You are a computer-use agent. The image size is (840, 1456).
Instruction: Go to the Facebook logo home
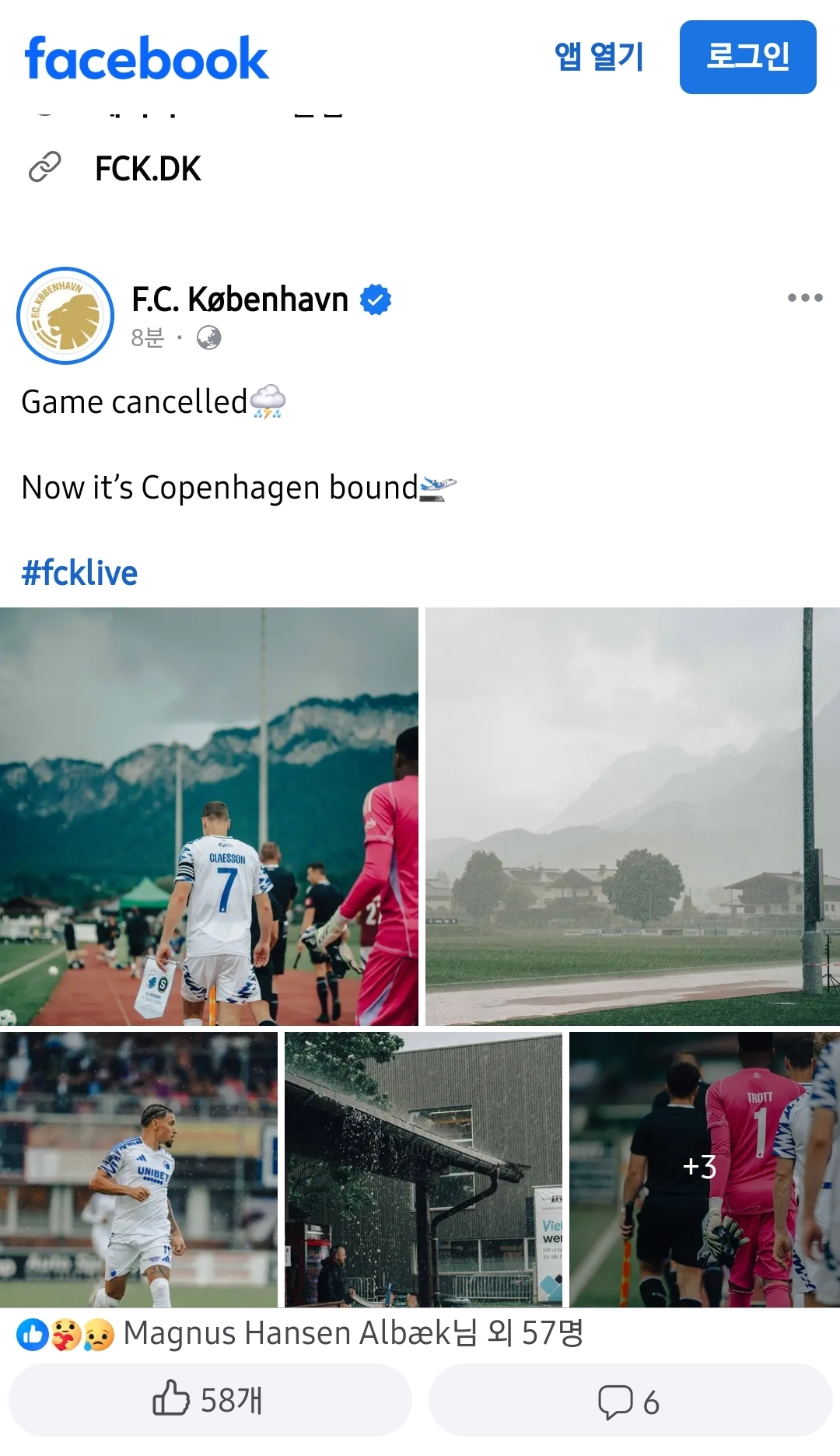[146, 58]
